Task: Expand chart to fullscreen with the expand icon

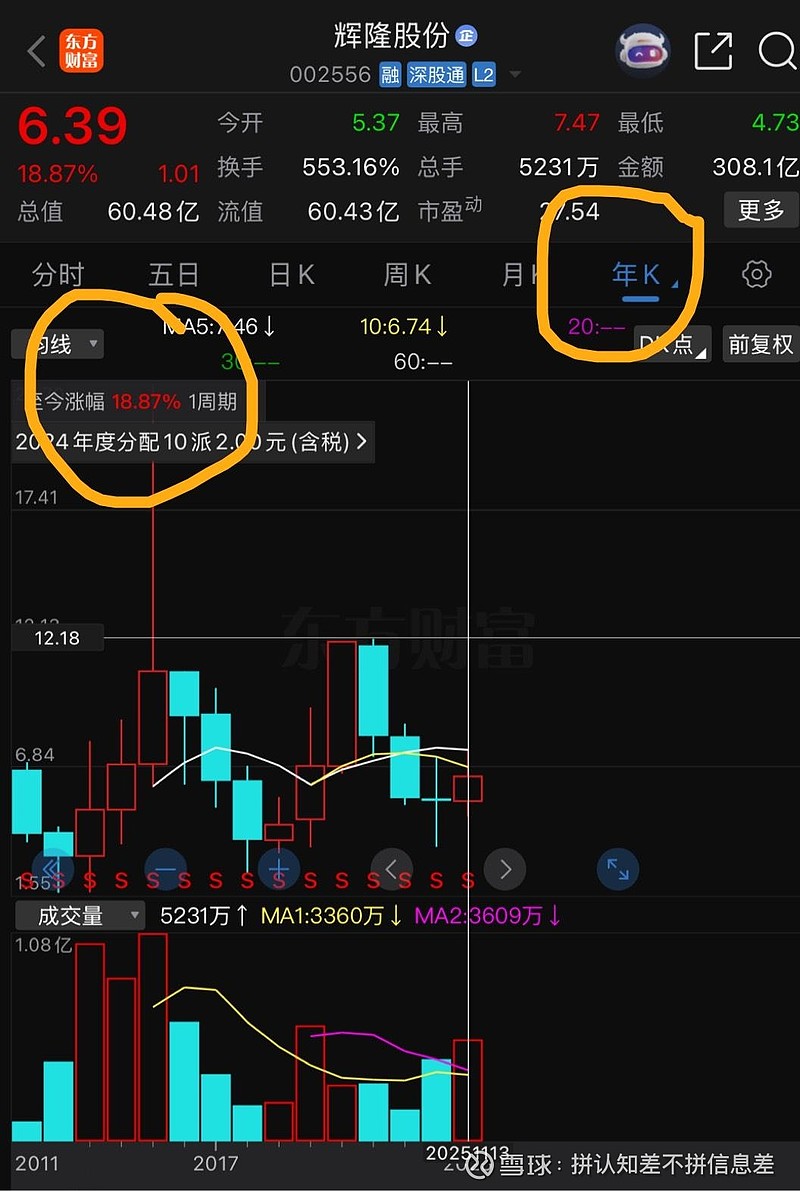Action: tap(617, 869)
